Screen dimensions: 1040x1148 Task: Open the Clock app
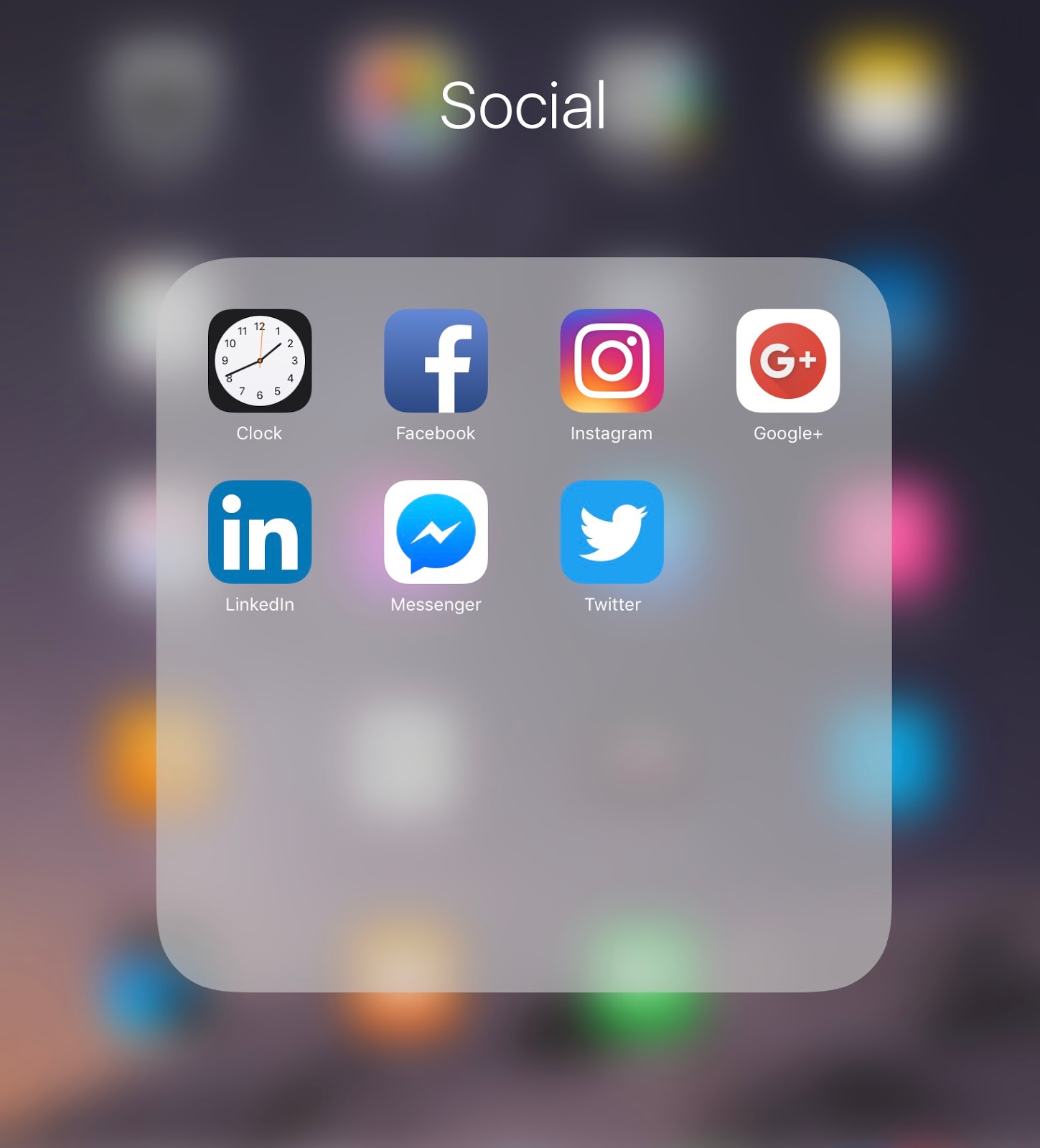[x=260, y=361]
